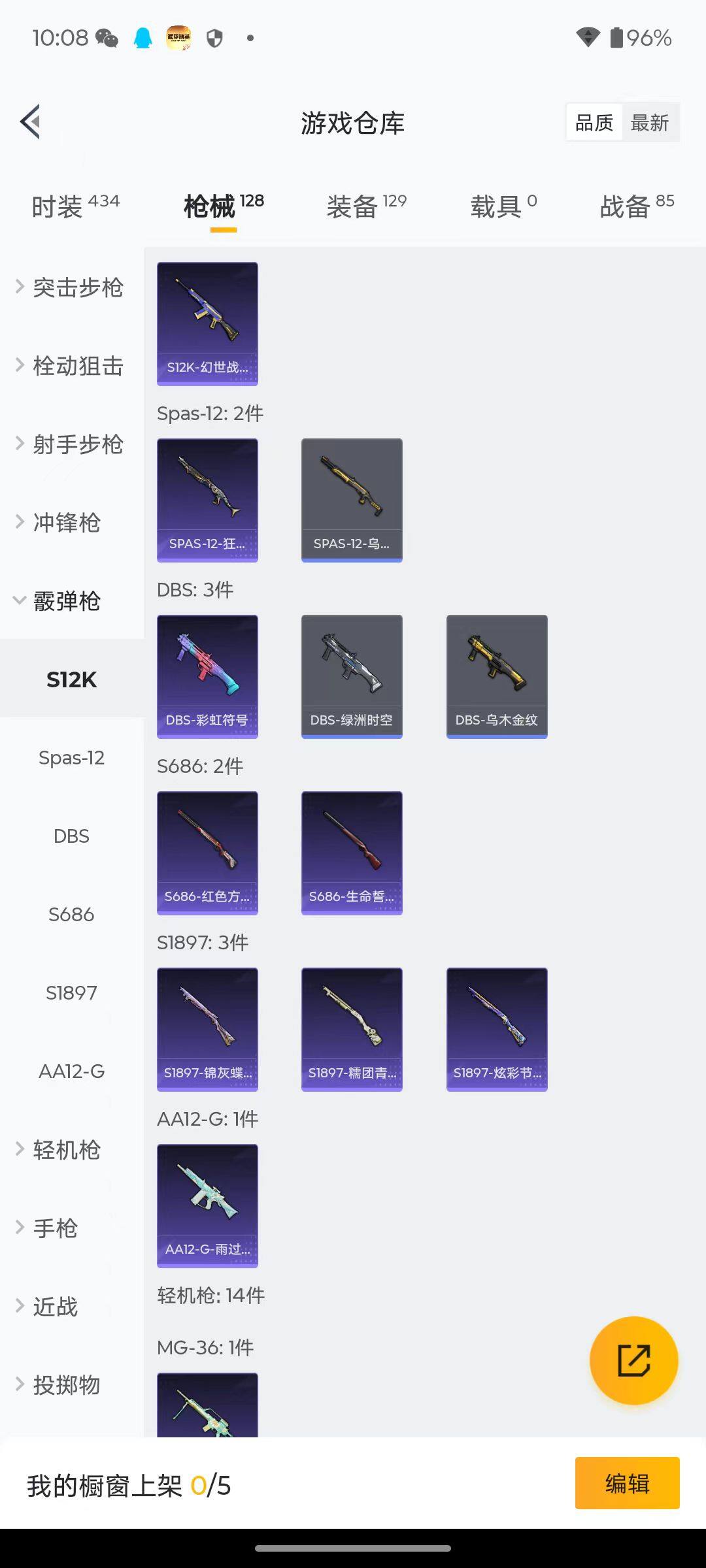Viewport: 706px width, 1568px height.
Task: Sort warehouse by 品质
Action: 594,122
